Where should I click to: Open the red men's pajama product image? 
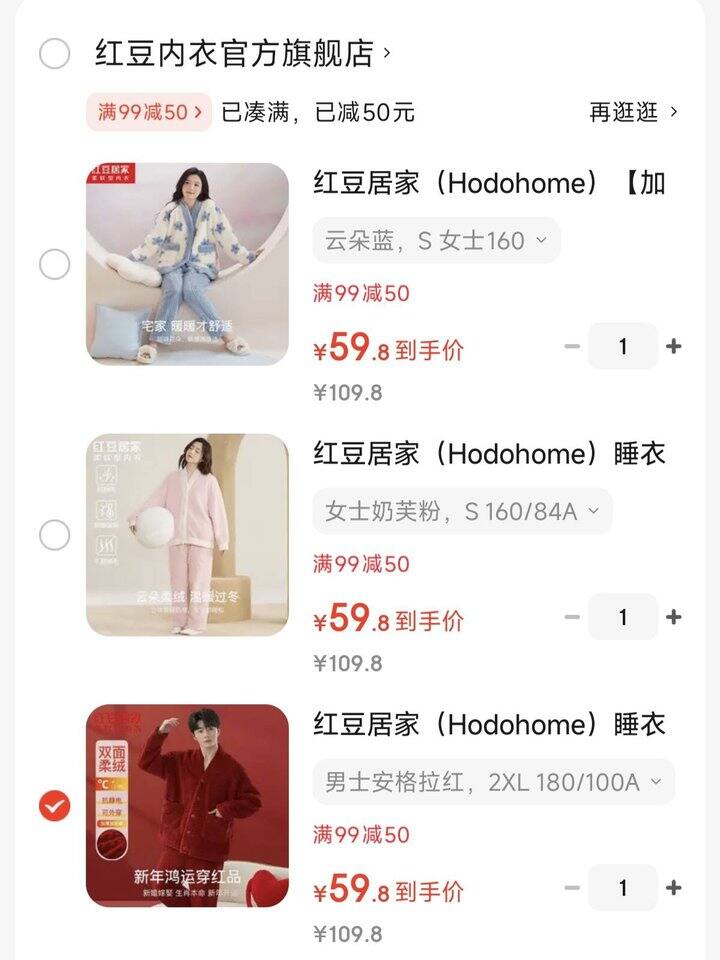pyautogui.click(x=187, y=806)
